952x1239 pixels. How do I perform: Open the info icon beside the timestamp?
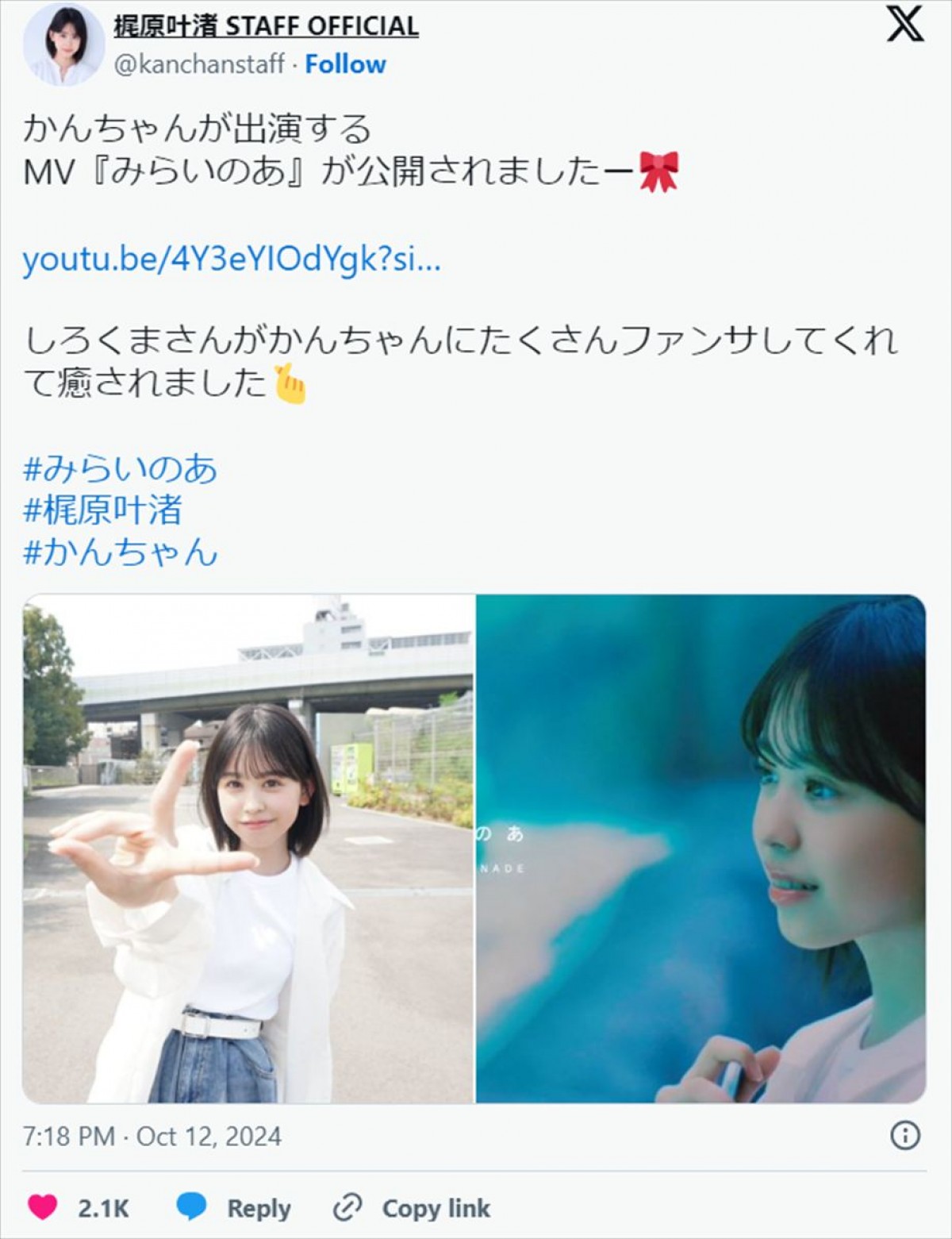tap(905, 1135)
